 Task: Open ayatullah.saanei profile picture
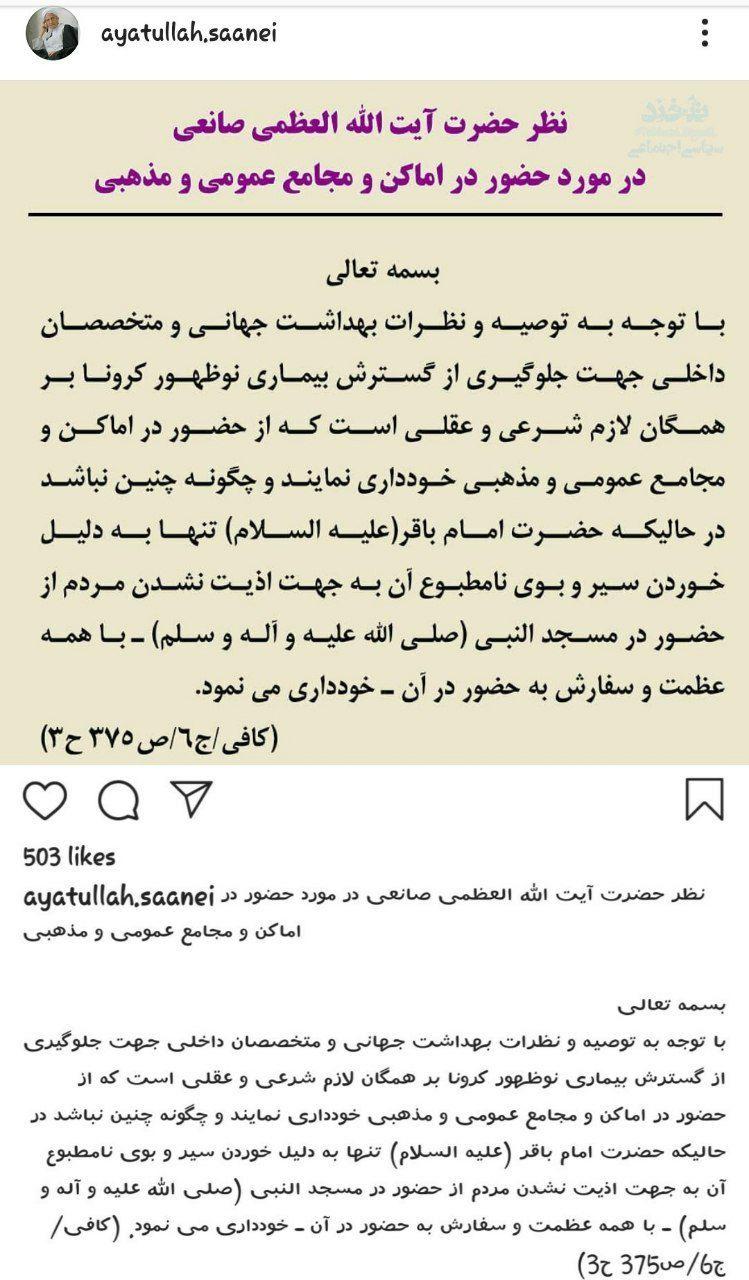[x=52, y=33]
